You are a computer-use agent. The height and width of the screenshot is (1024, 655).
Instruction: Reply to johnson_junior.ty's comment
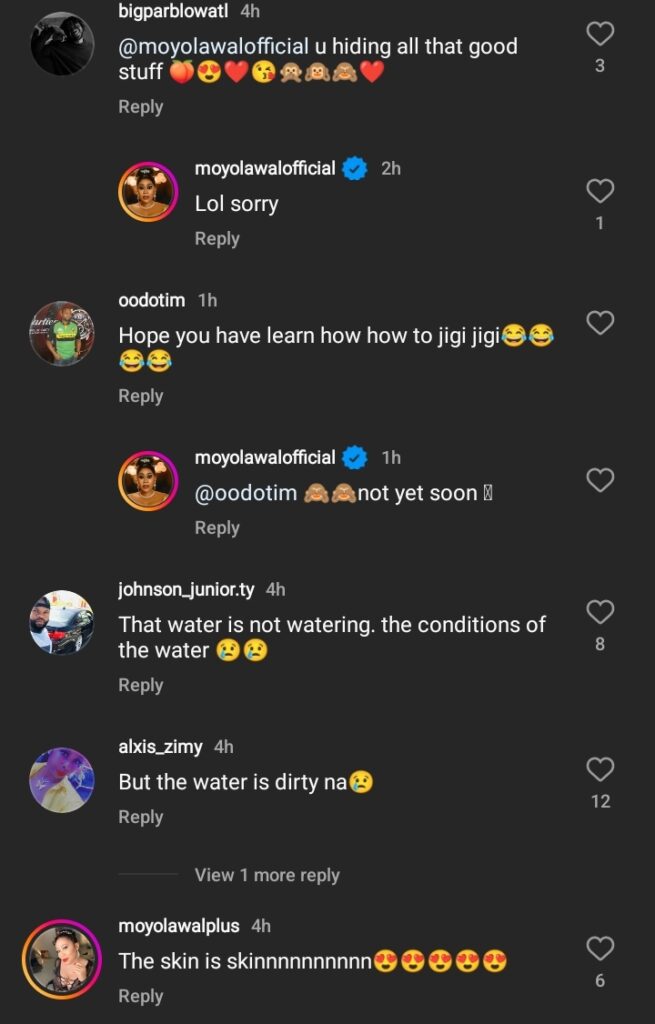point(140,684)
